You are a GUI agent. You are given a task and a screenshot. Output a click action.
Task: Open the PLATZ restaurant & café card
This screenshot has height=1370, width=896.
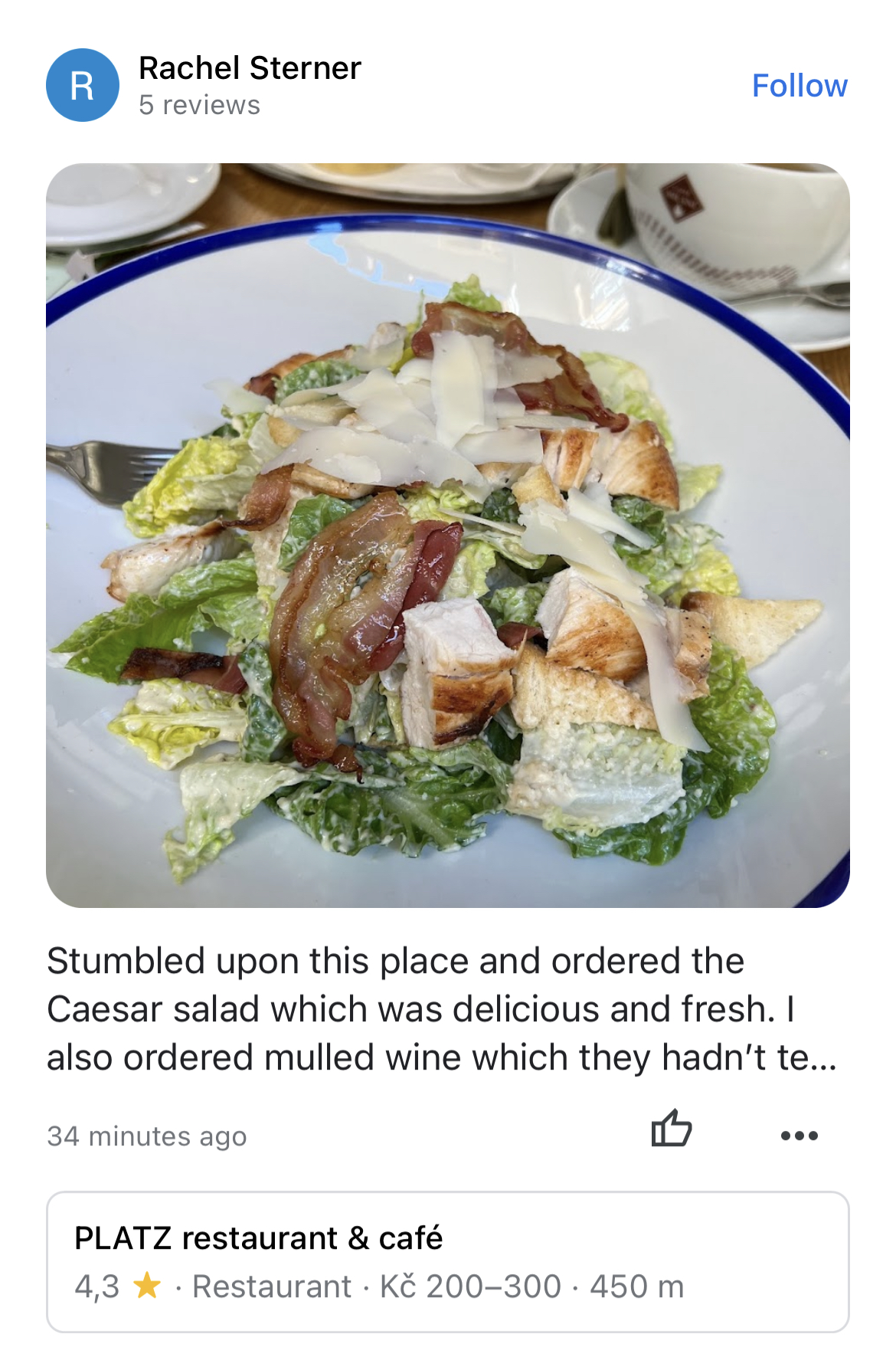[447, 1261]
